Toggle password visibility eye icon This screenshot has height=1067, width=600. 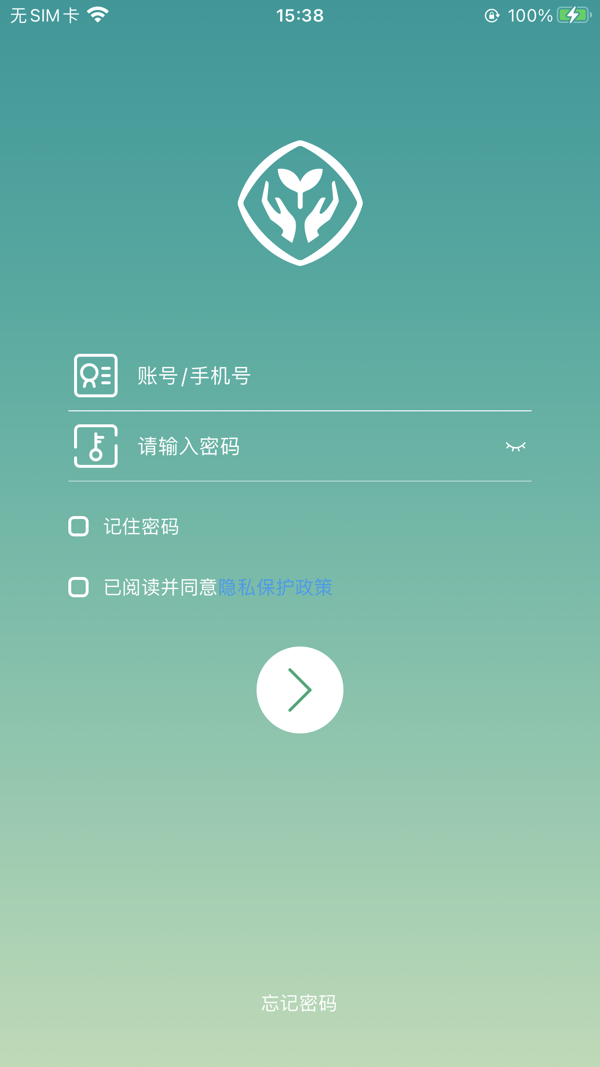[516, 446]
